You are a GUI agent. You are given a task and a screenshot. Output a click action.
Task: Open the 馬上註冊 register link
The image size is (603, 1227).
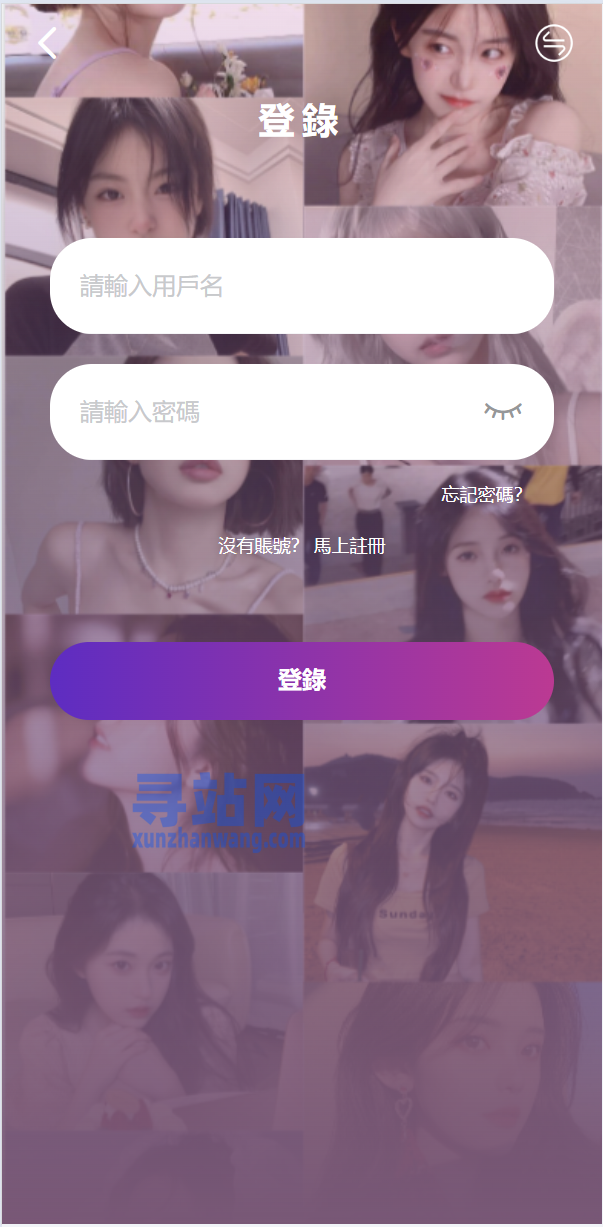pos(349,546)
